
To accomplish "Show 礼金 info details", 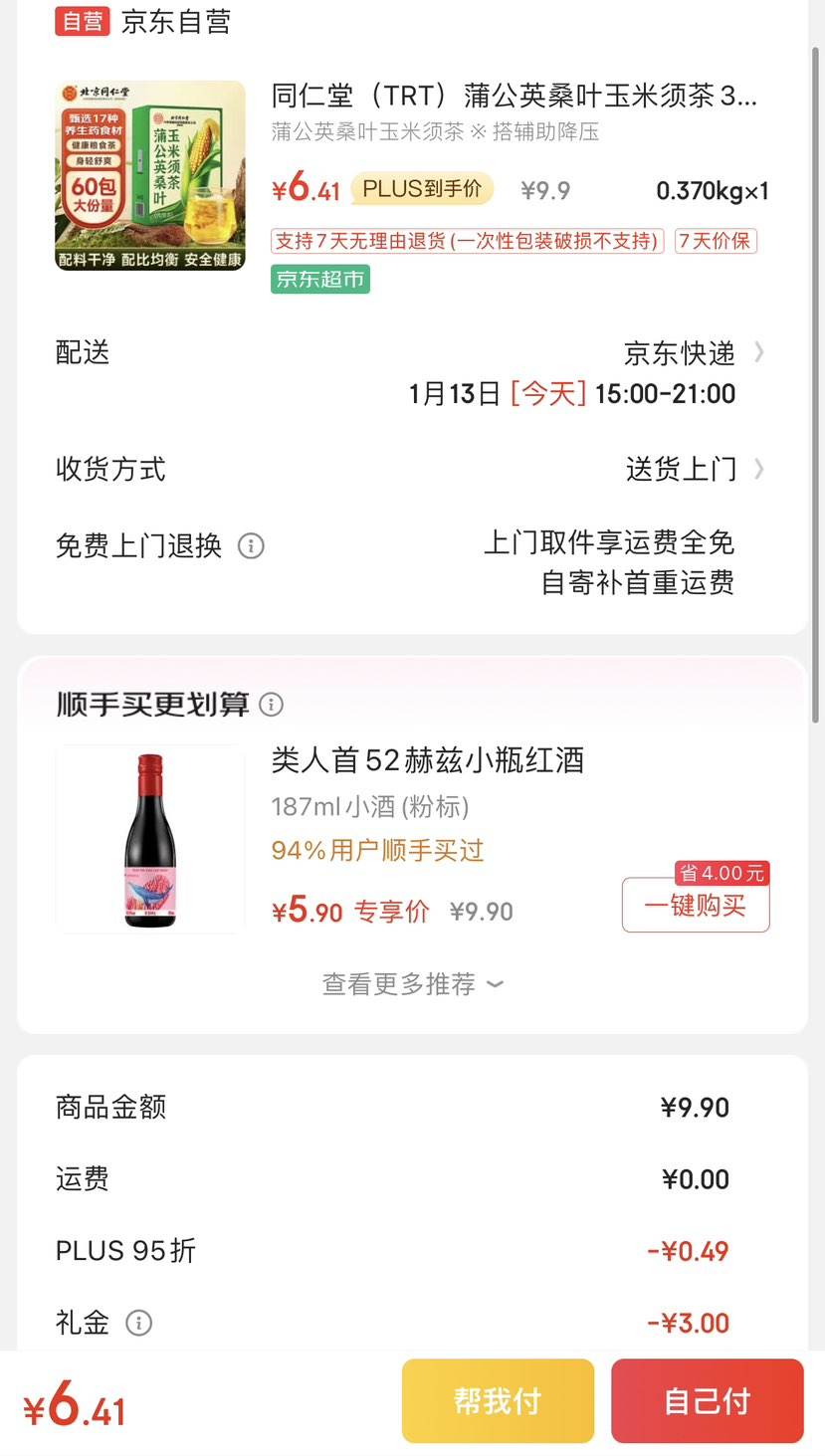I will pyautogui.click(x=138, y=1323).
